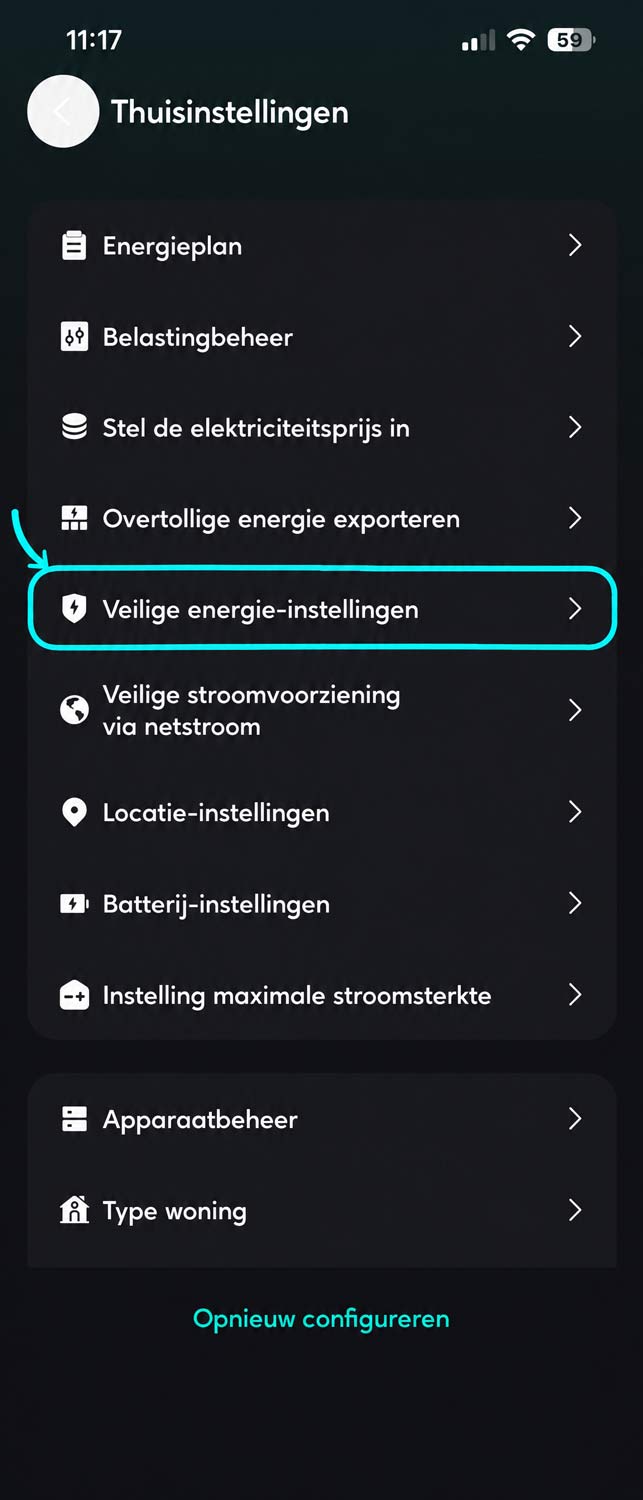Image resolution: width=643 pixels, height=1500 pixels.
Task: Open Overtollige energie exporteren
Action: 321,519
